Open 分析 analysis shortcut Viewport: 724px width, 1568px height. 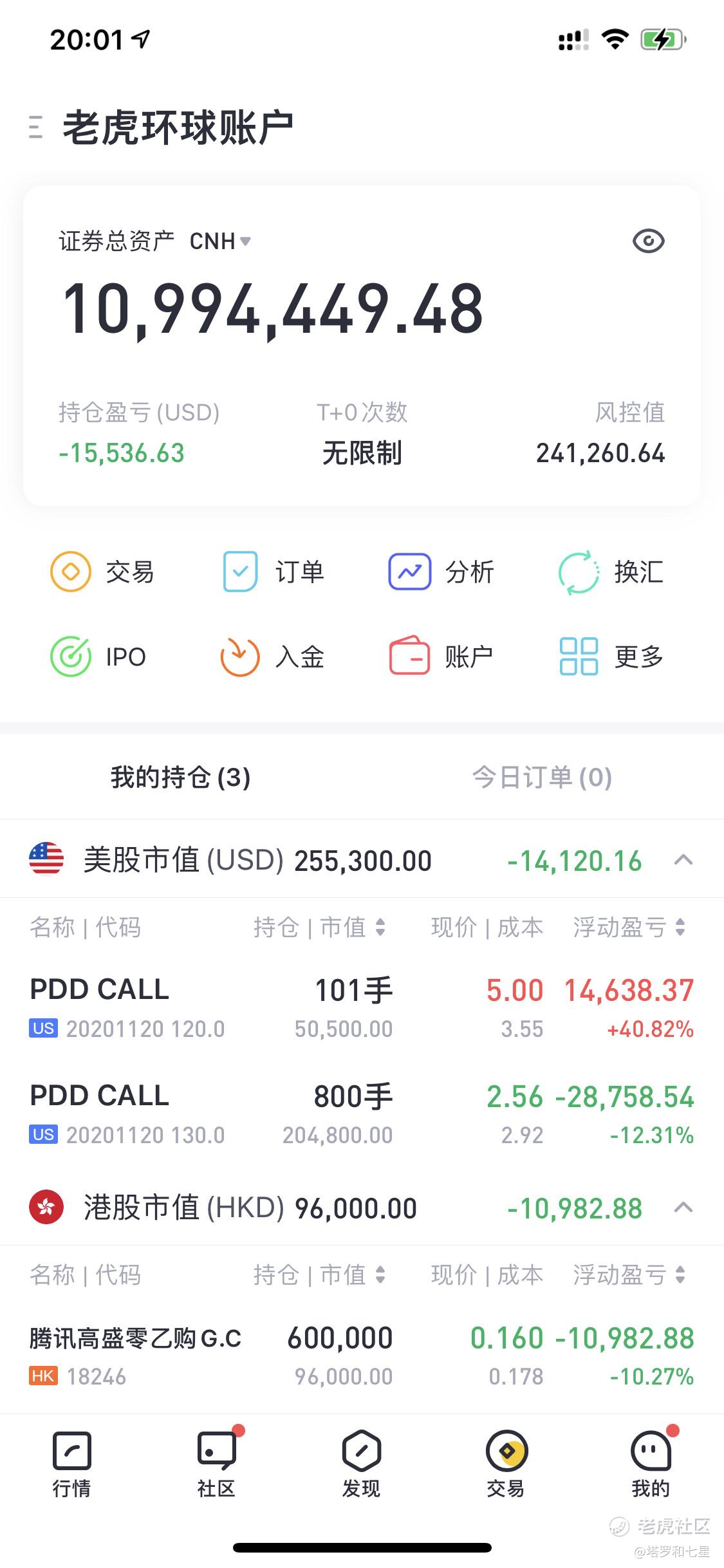coord(441,572)
